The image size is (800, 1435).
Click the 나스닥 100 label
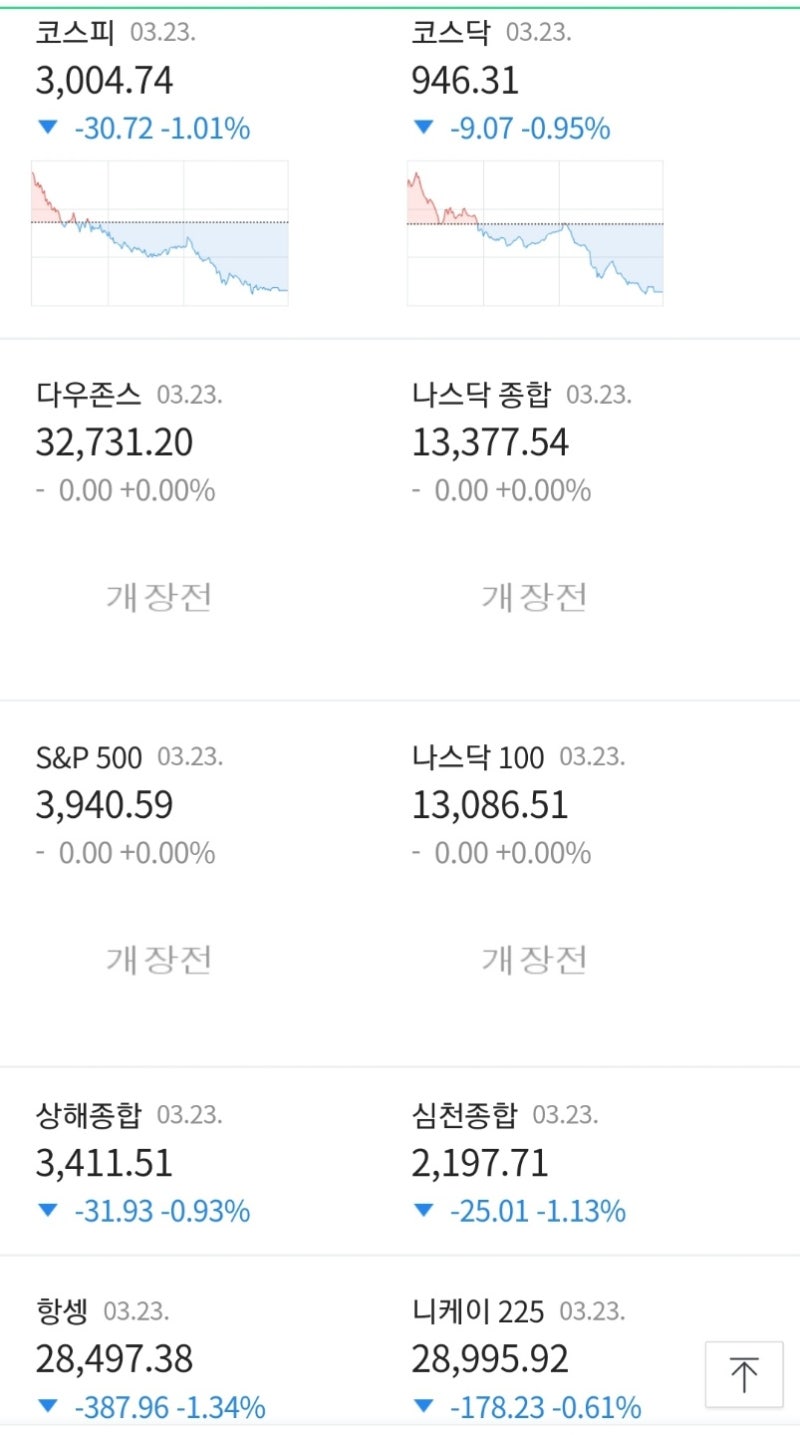[x=476, y=758]
